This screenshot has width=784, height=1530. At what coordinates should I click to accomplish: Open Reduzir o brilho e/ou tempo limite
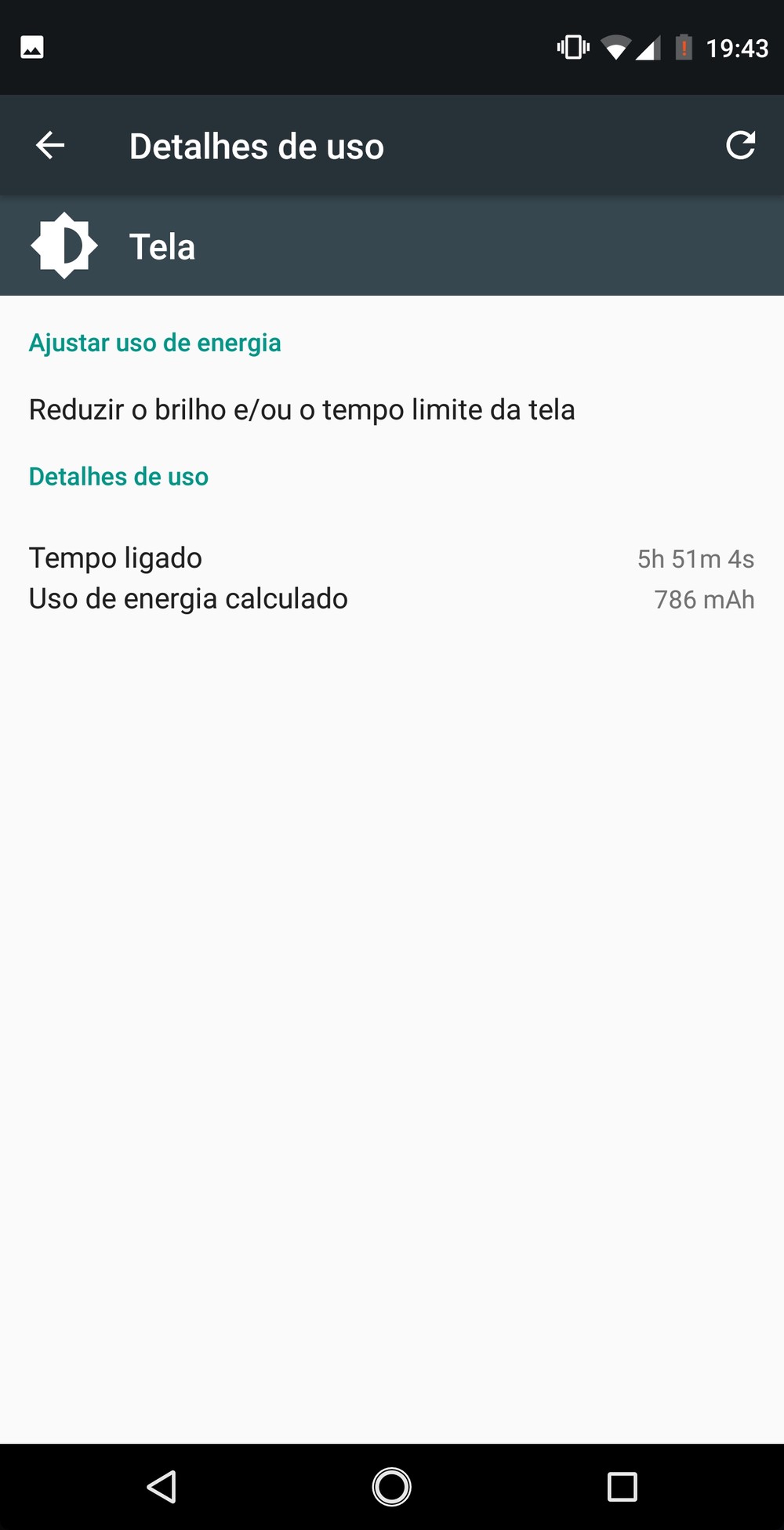click(302, 410)
